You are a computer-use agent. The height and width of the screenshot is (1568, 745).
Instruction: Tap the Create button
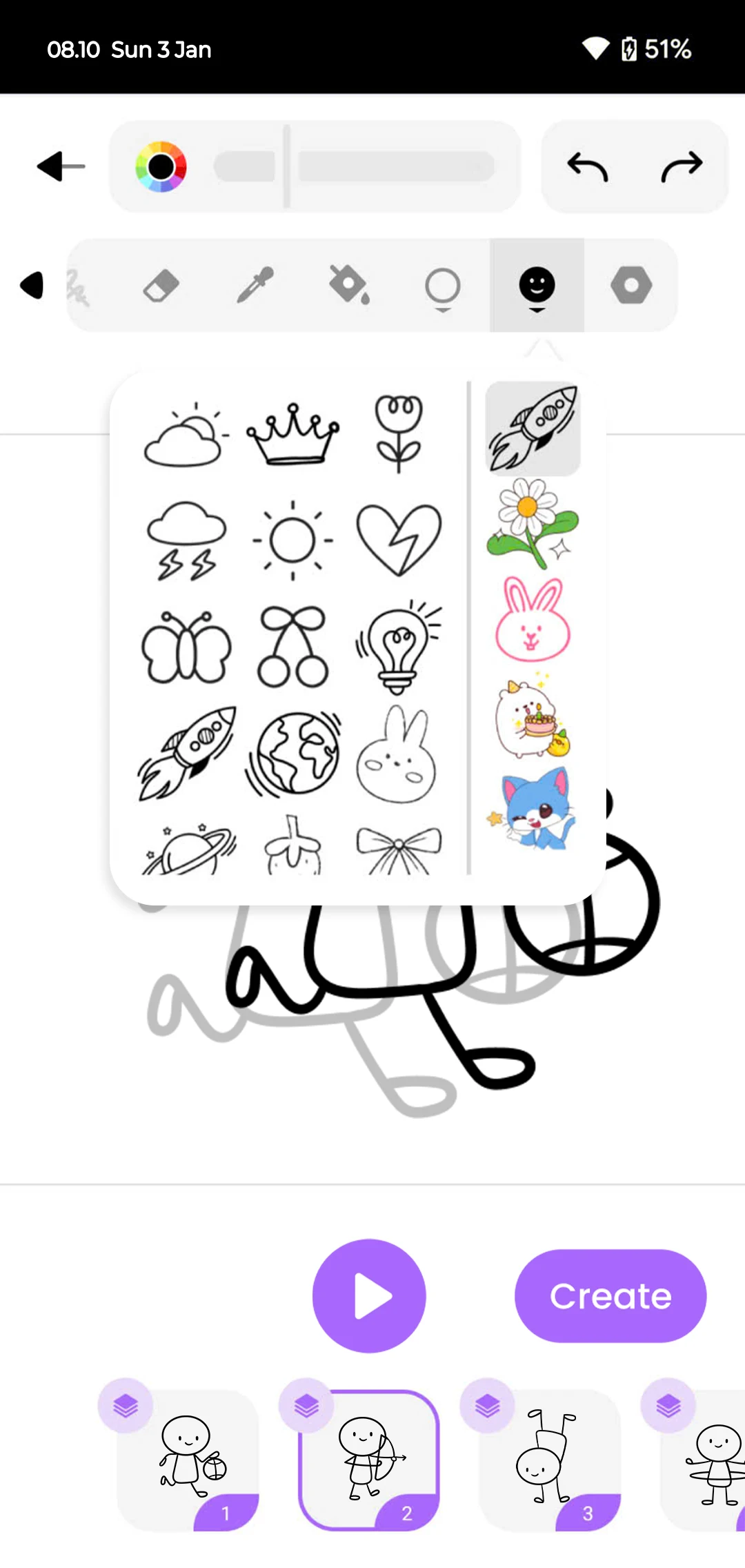click(610, 1295)
